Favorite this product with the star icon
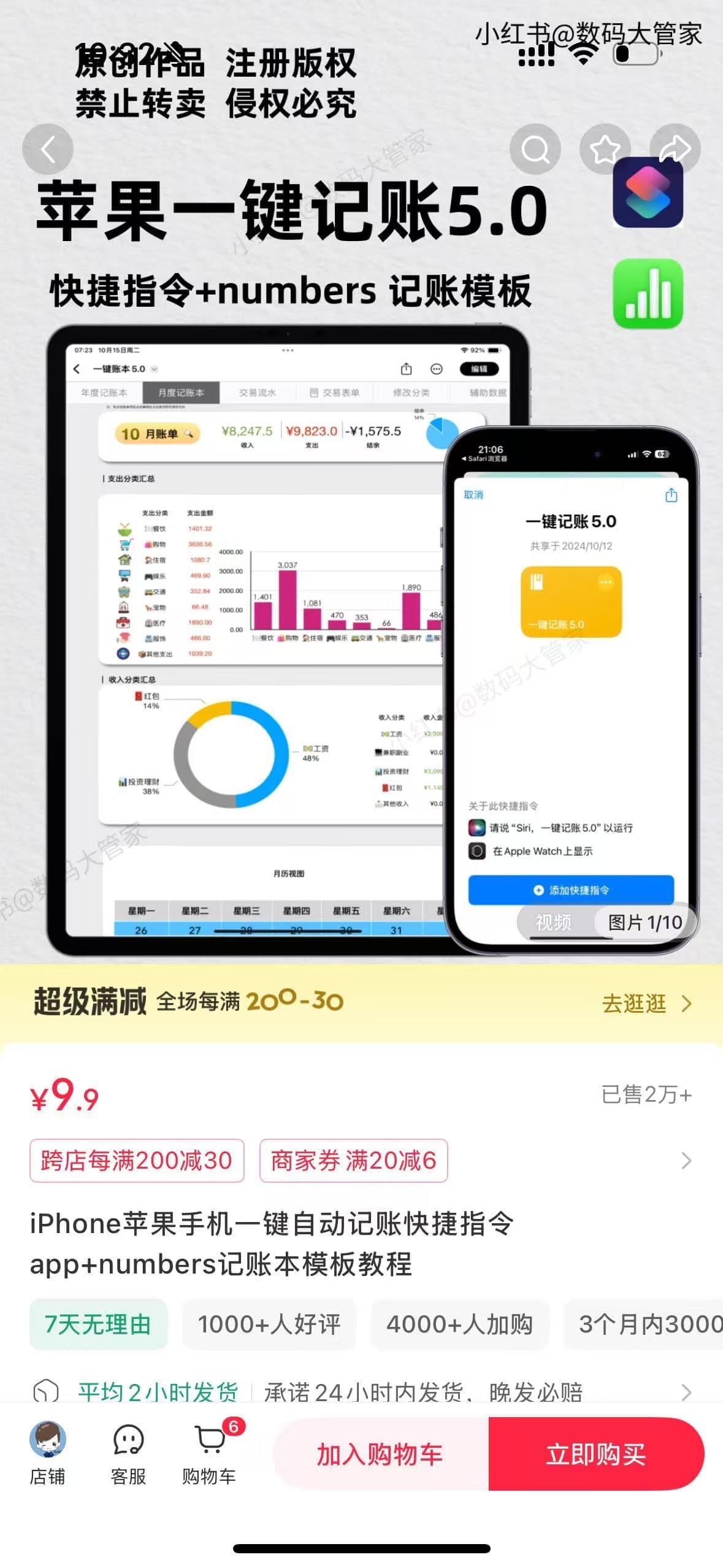The width and height of the screenshot is (723, 1568). coord(605,149)
